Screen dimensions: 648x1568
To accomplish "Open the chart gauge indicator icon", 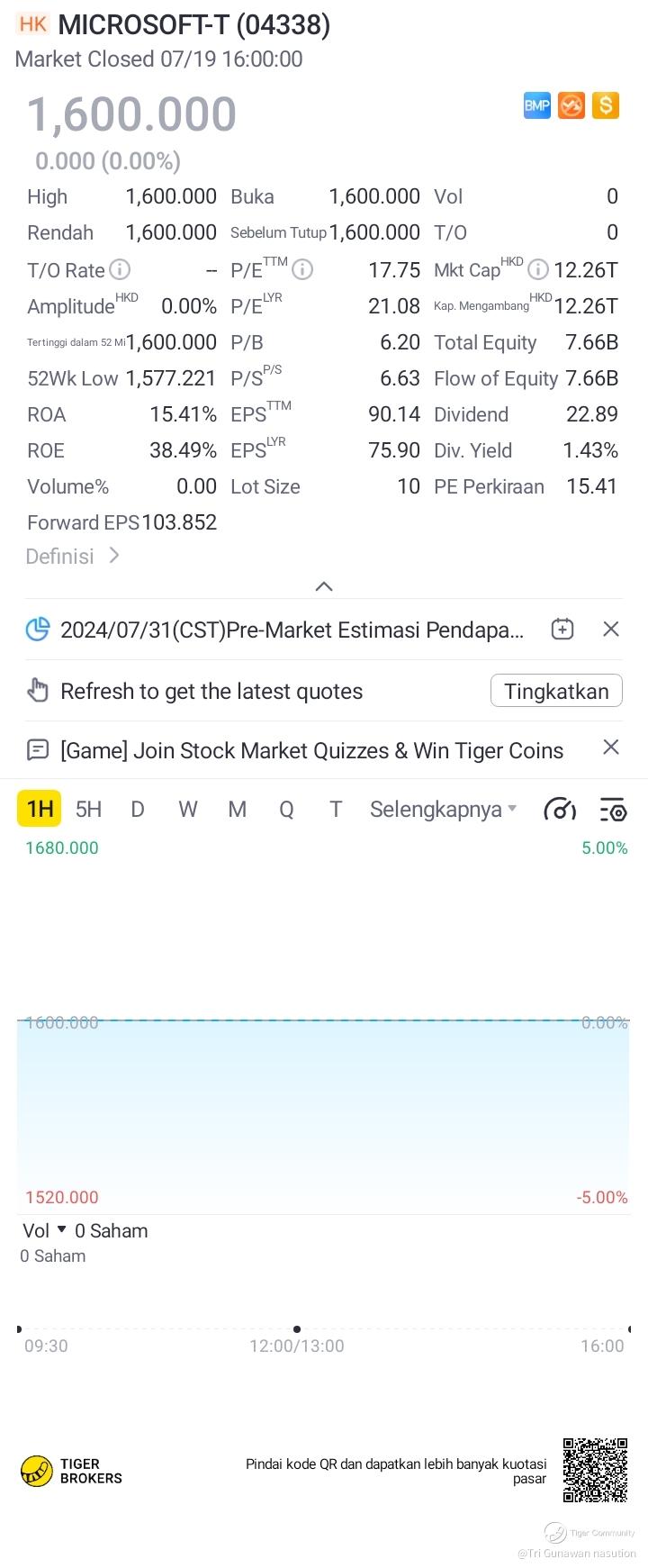I will (x=560, y=809).
